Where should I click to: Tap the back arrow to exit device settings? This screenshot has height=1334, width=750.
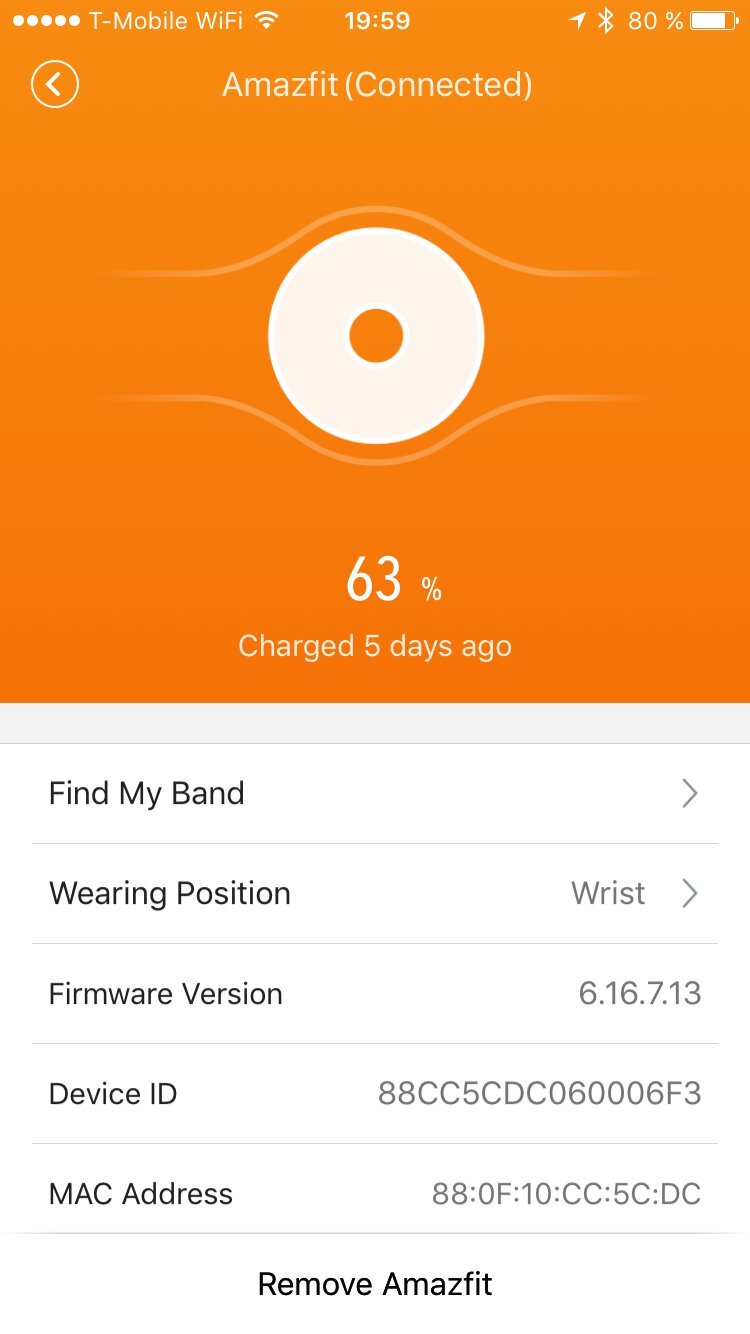(55, 84)
